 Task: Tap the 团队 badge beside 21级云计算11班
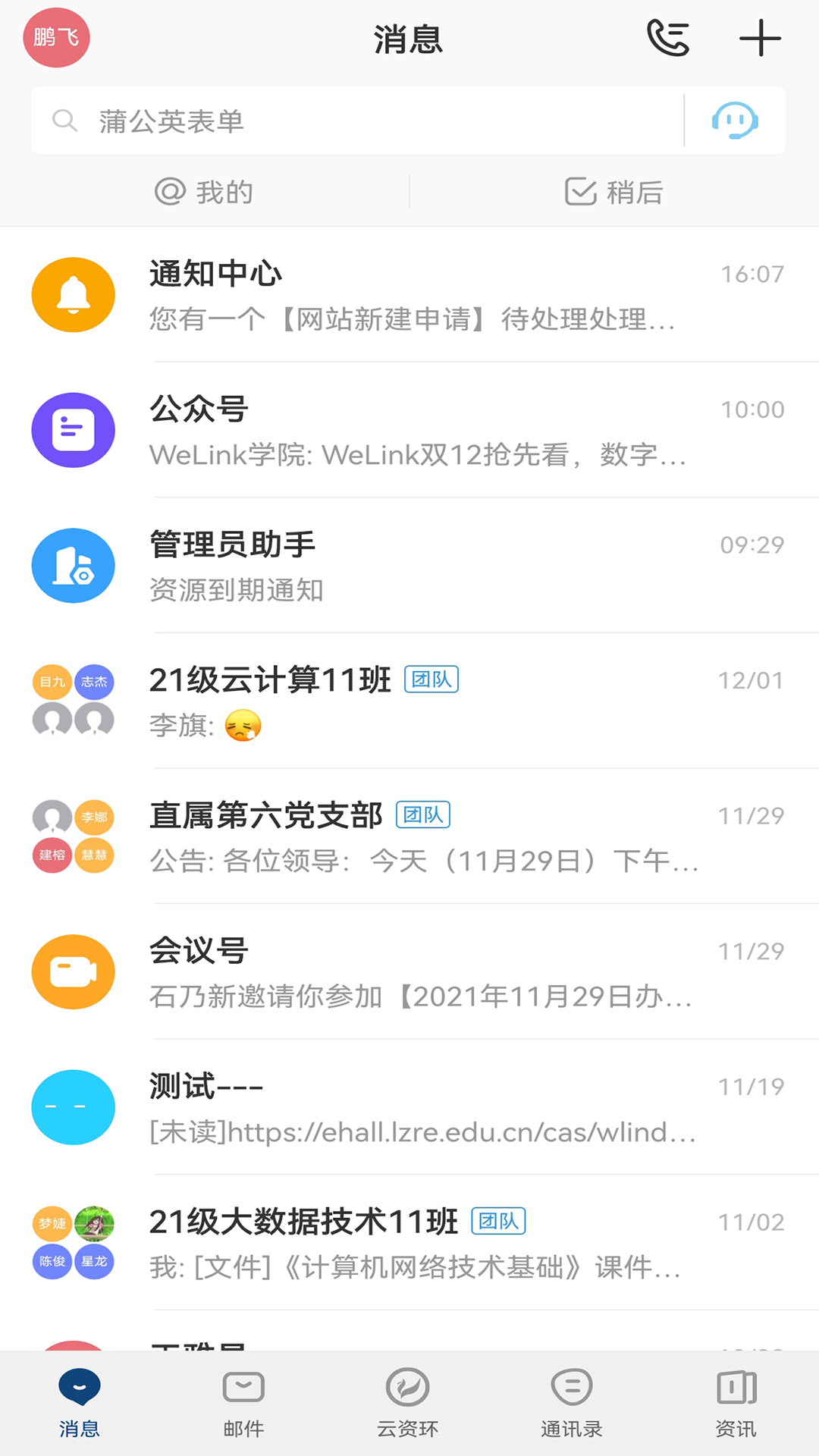tap(431, 680)
